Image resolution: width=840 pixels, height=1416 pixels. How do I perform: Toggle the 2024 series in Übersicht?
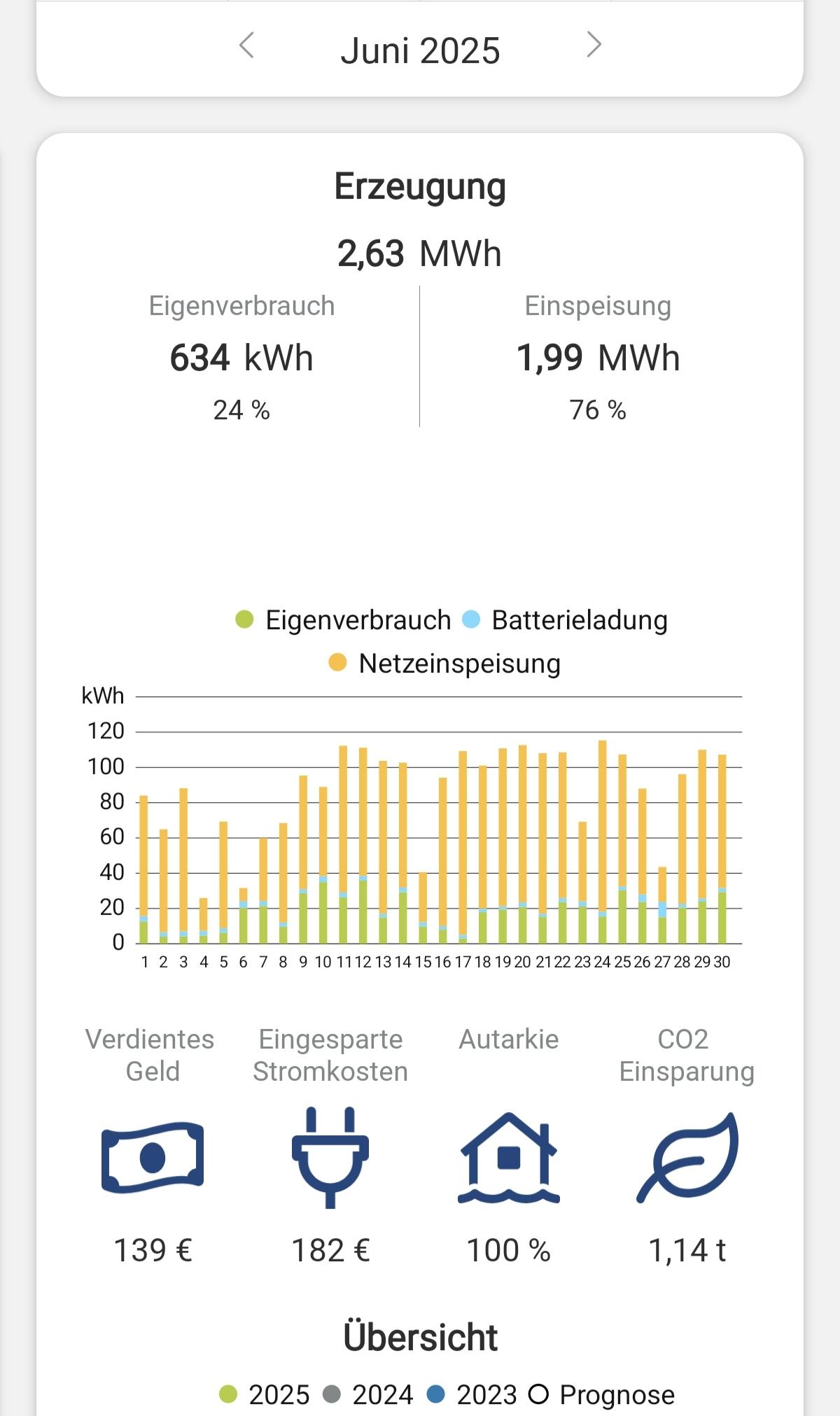tap(368, 1394)
